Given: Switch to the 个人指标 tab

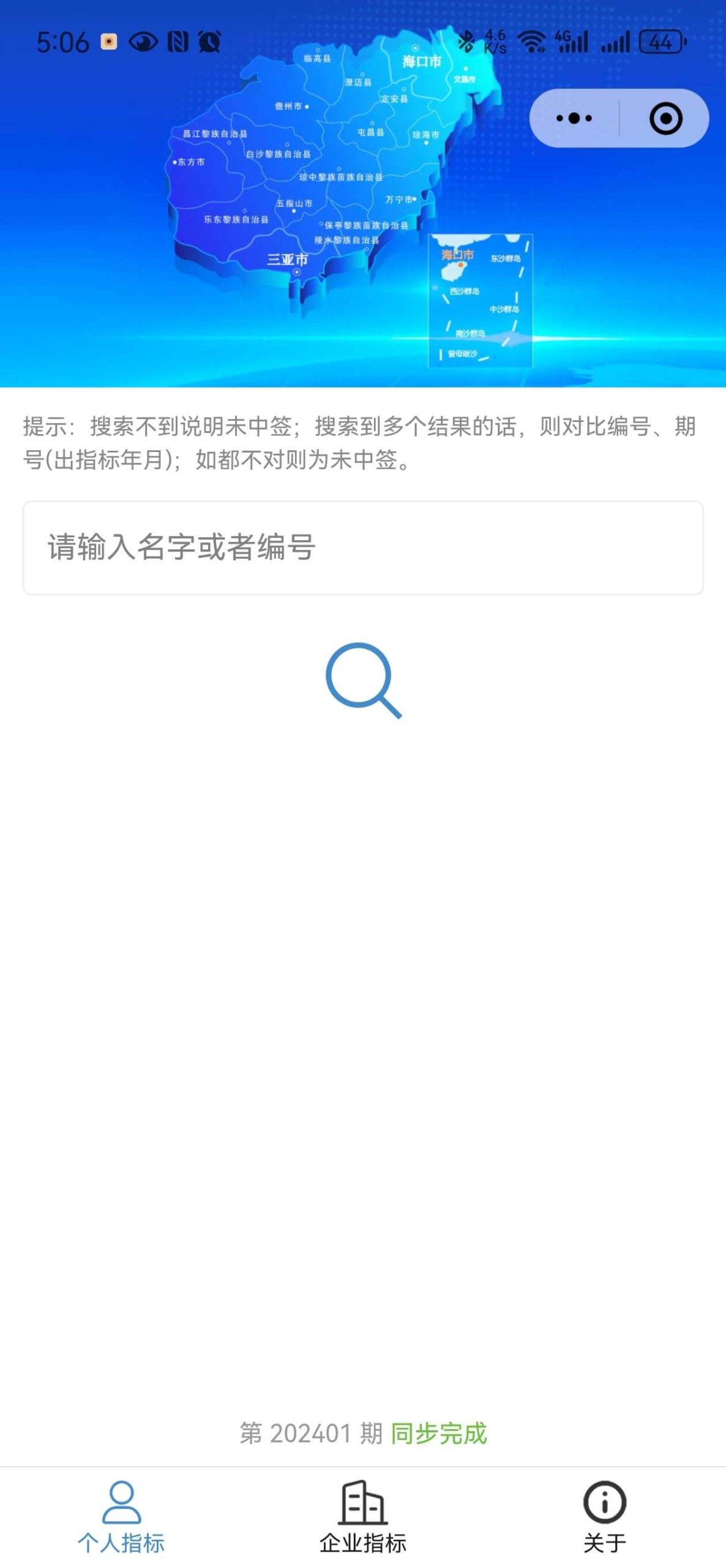Looking at the screenshot, I should point(121,1517).
